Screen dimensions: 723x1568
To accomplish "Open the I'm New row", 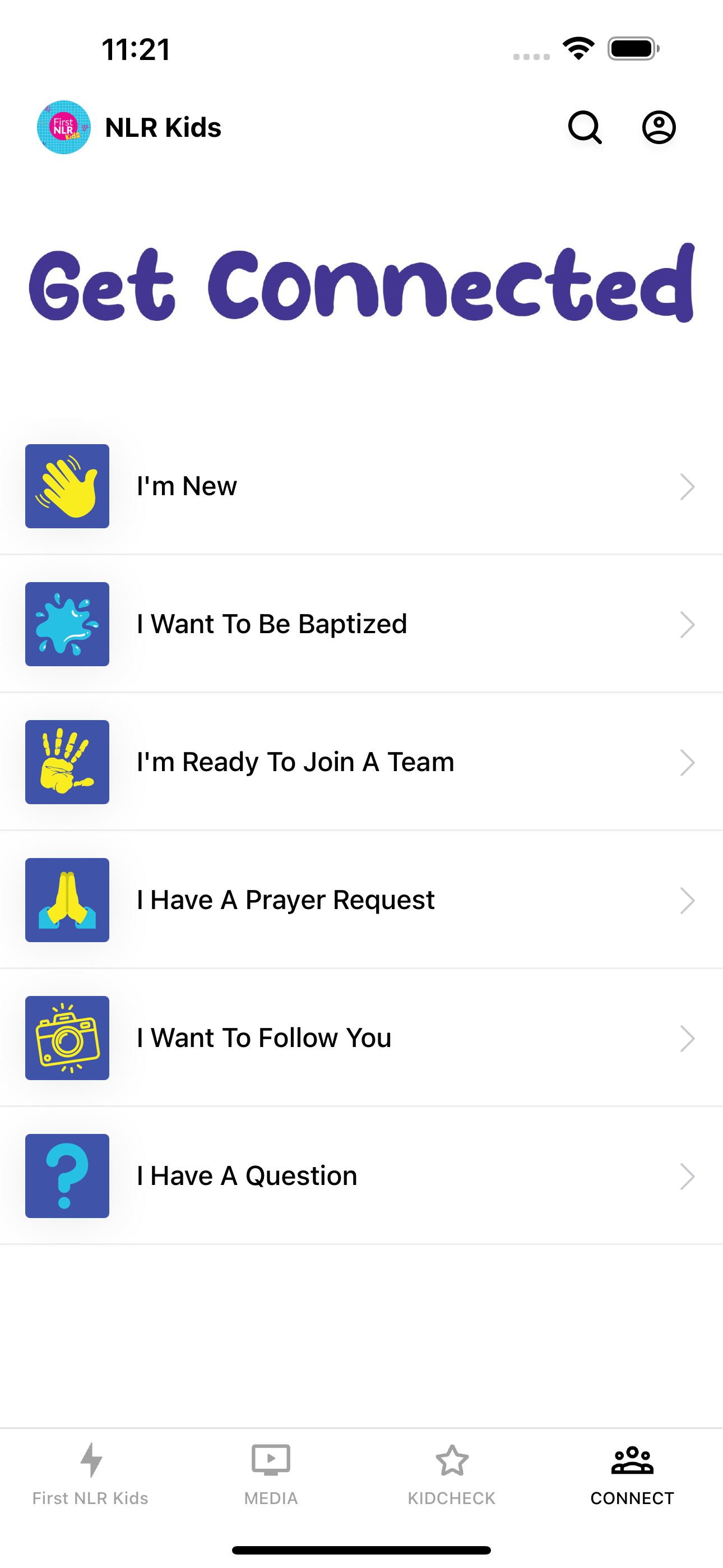I will pyautogui.click(x=361, y=486).
